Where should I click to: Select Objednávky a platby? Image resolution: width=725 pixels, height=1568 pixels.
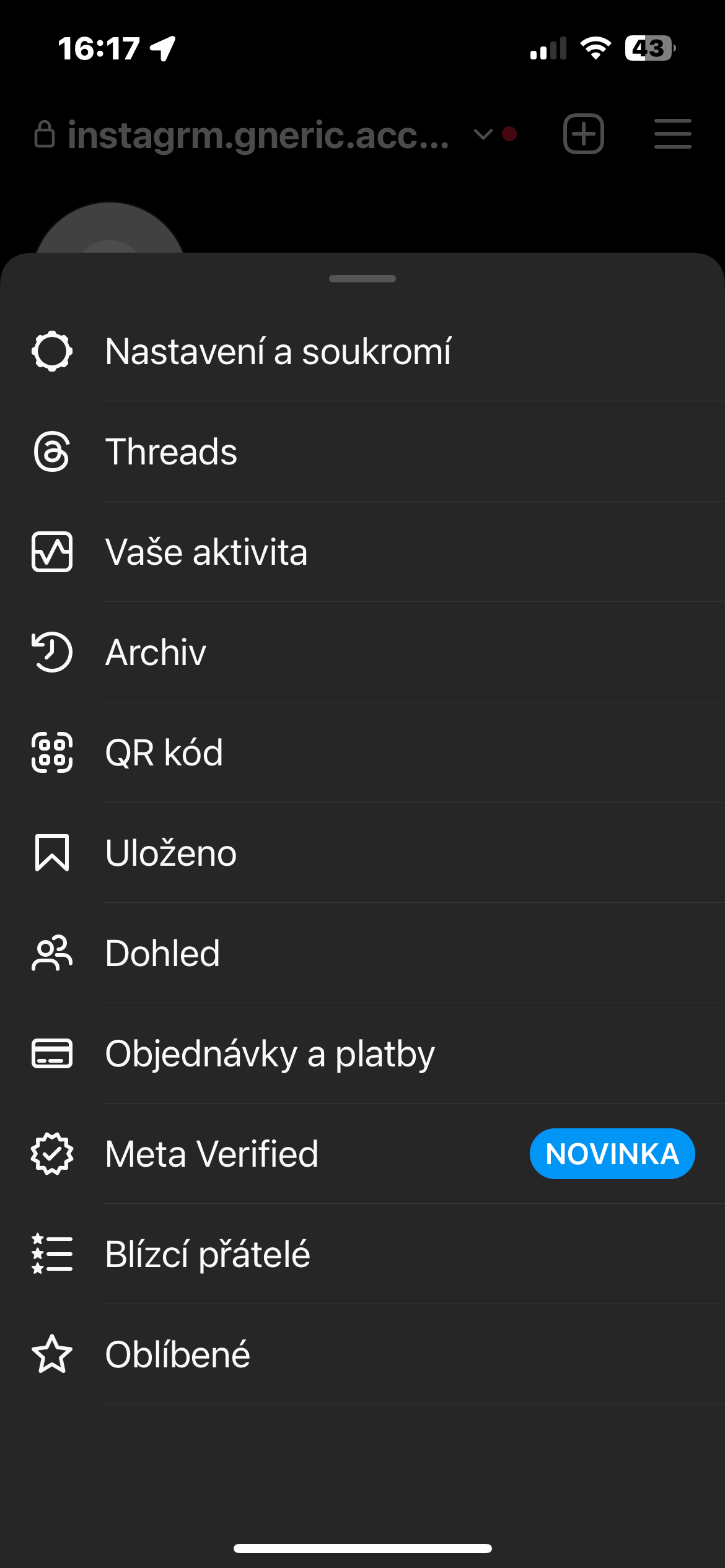point(270,1053)
